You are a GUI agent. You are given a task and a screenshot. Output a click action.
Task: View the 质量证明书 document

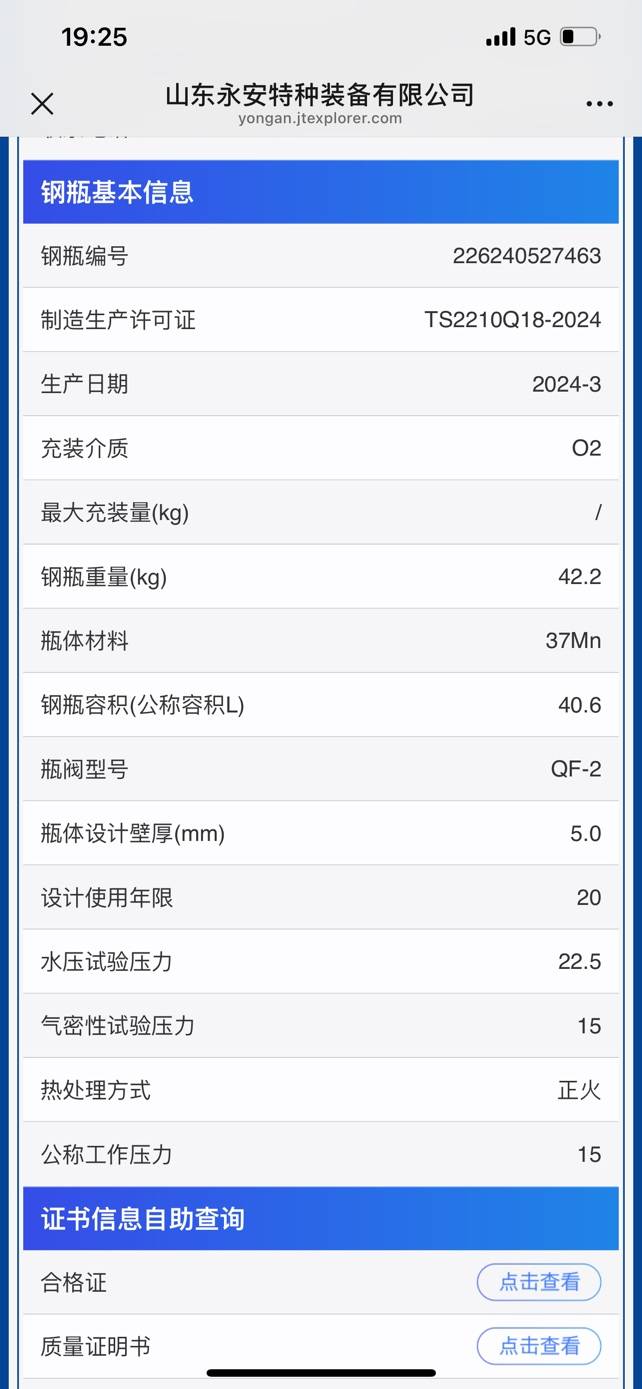[538, 1346]
